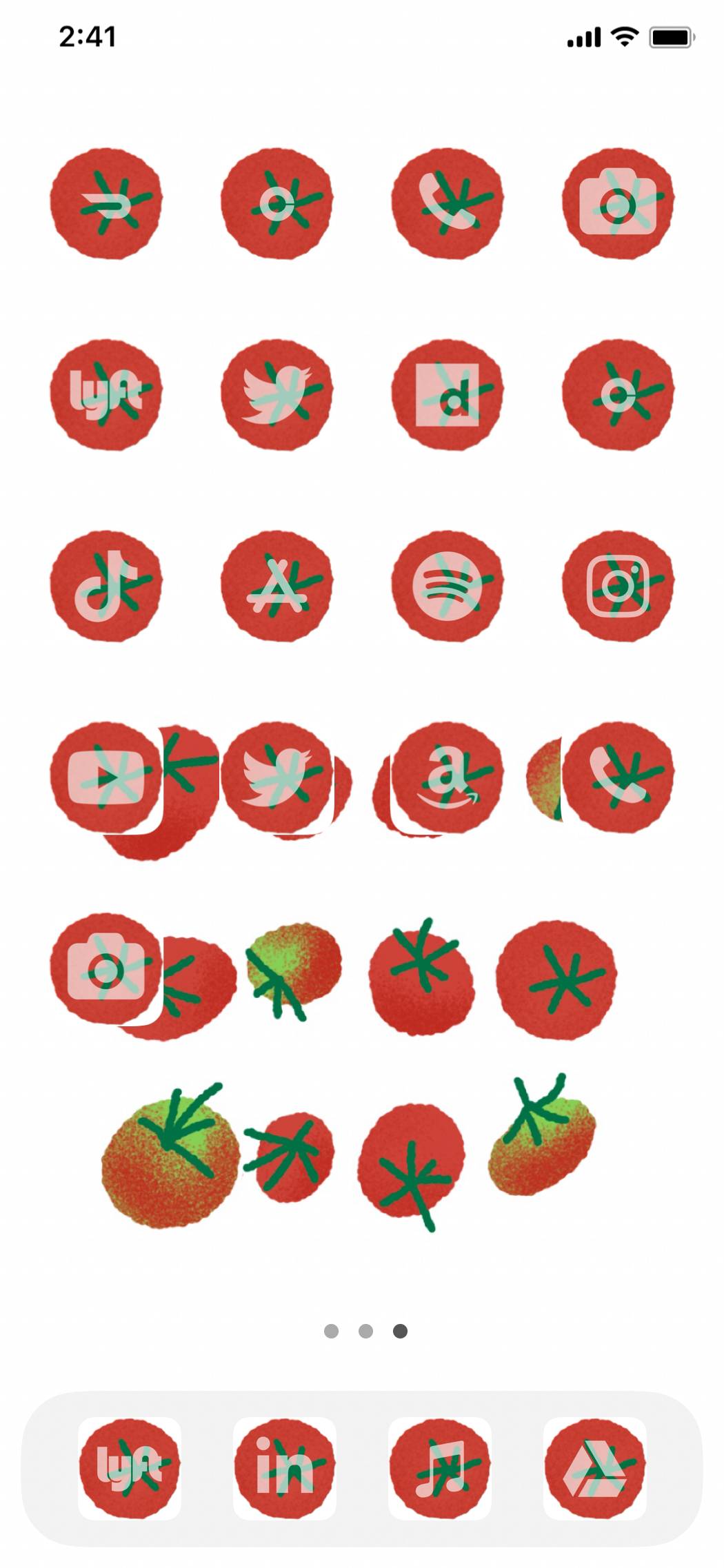The height and width of the screenshot is (1568, 724).
Task: Open the TikTok app
Action: [x=106, y=586]
